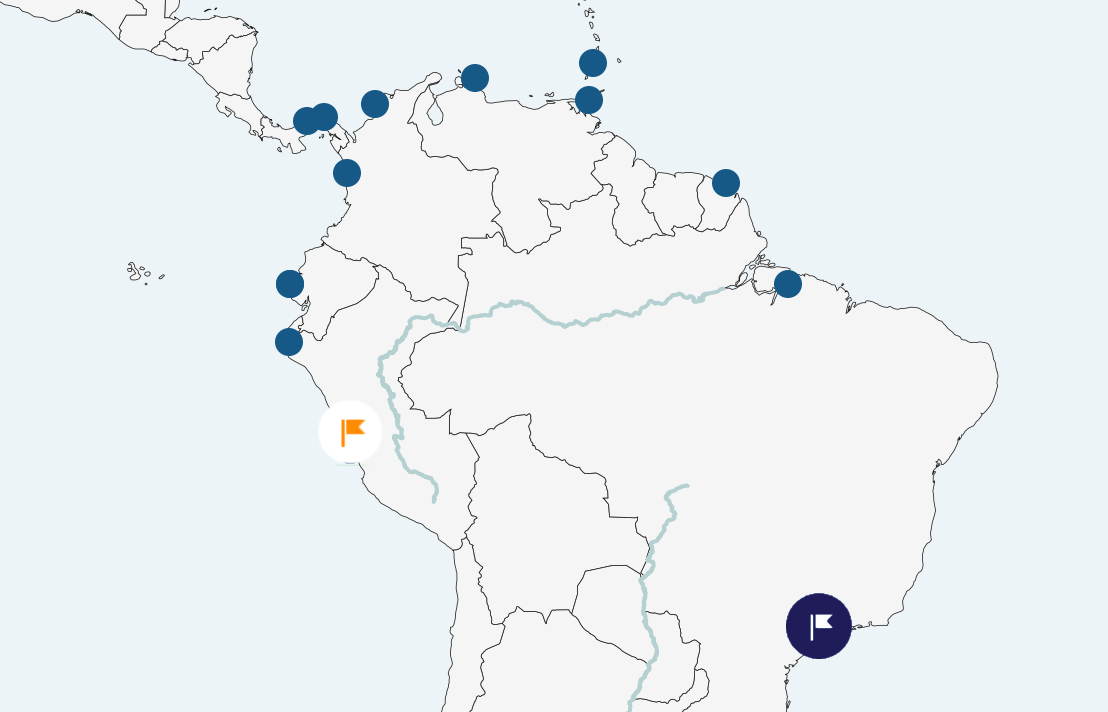Image resolution: width=1108 pixels, height=712 pixels.
Task: Open the blue marker on Colombia's Caribbean coast
Action: point(375,104)
